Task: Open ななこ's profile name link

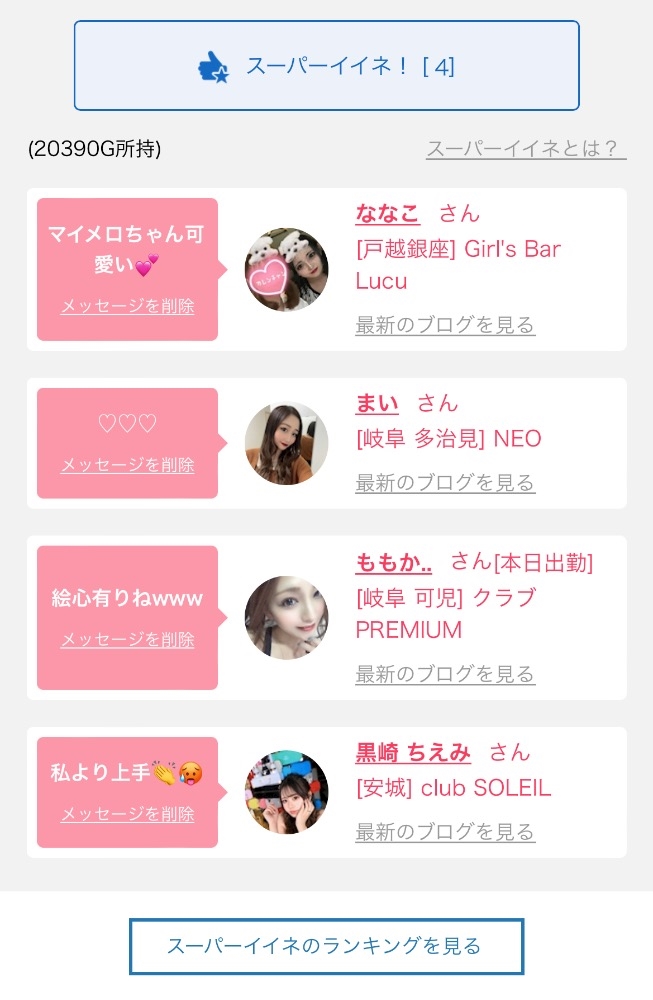Action: tap(388, 213)
